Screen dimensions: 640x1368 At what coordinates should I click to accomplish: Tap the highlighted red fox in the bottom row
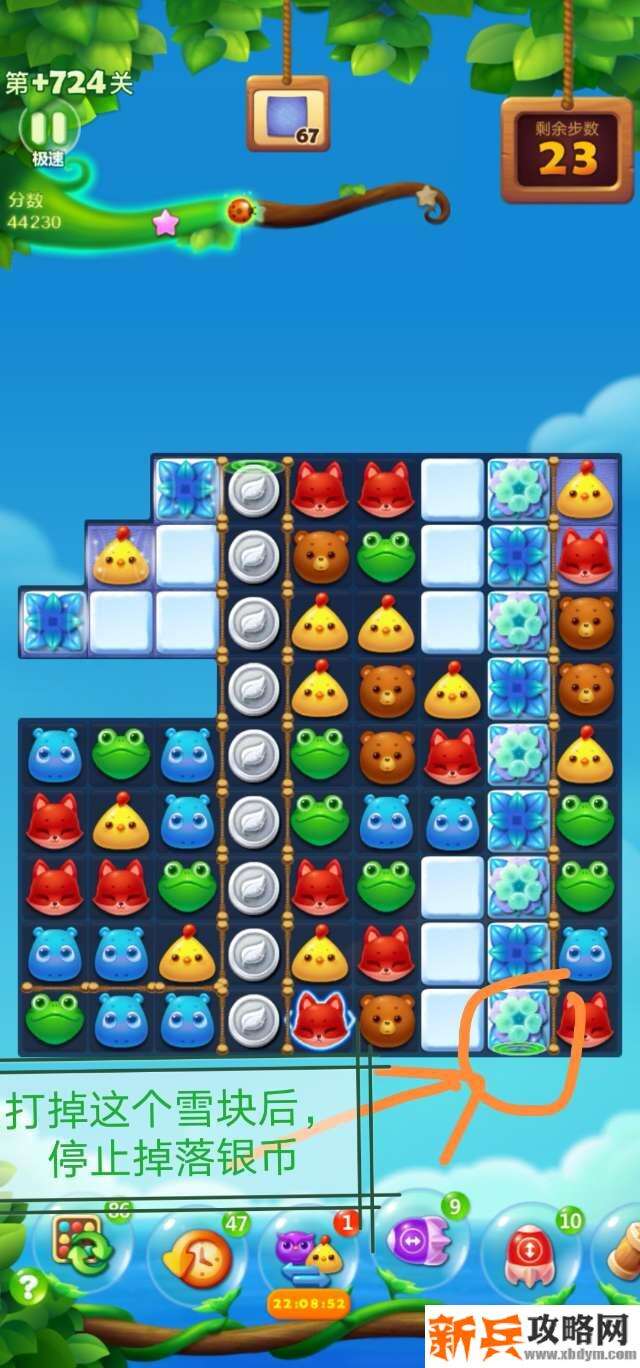coord(320,1019)
